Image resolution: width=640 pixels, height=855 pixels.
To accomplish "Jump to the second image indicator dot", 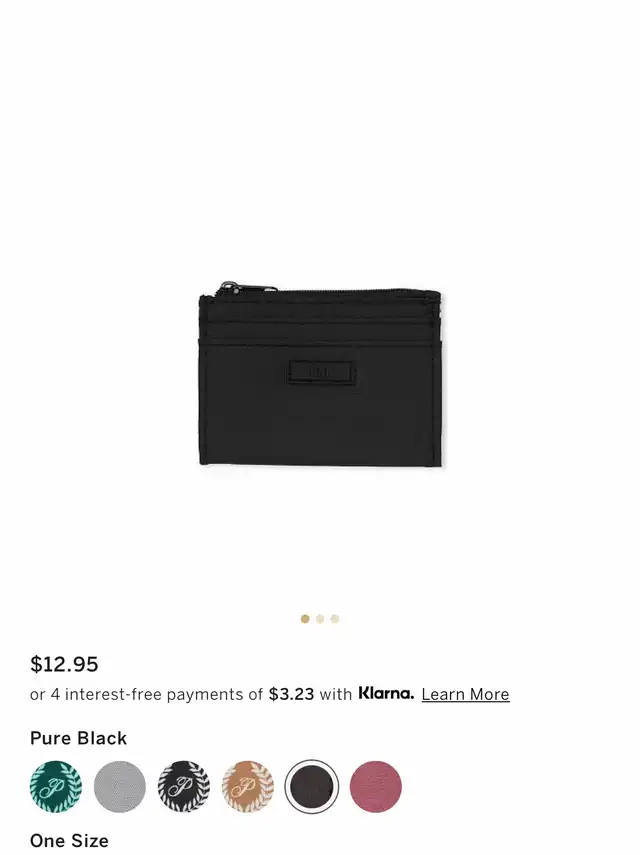I will (x=320, y=619).
